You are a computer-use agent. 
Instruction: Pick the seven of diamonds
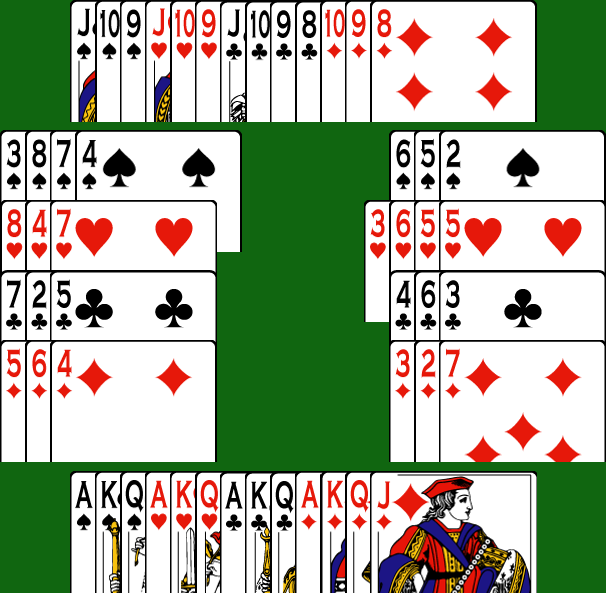point(522,400)
